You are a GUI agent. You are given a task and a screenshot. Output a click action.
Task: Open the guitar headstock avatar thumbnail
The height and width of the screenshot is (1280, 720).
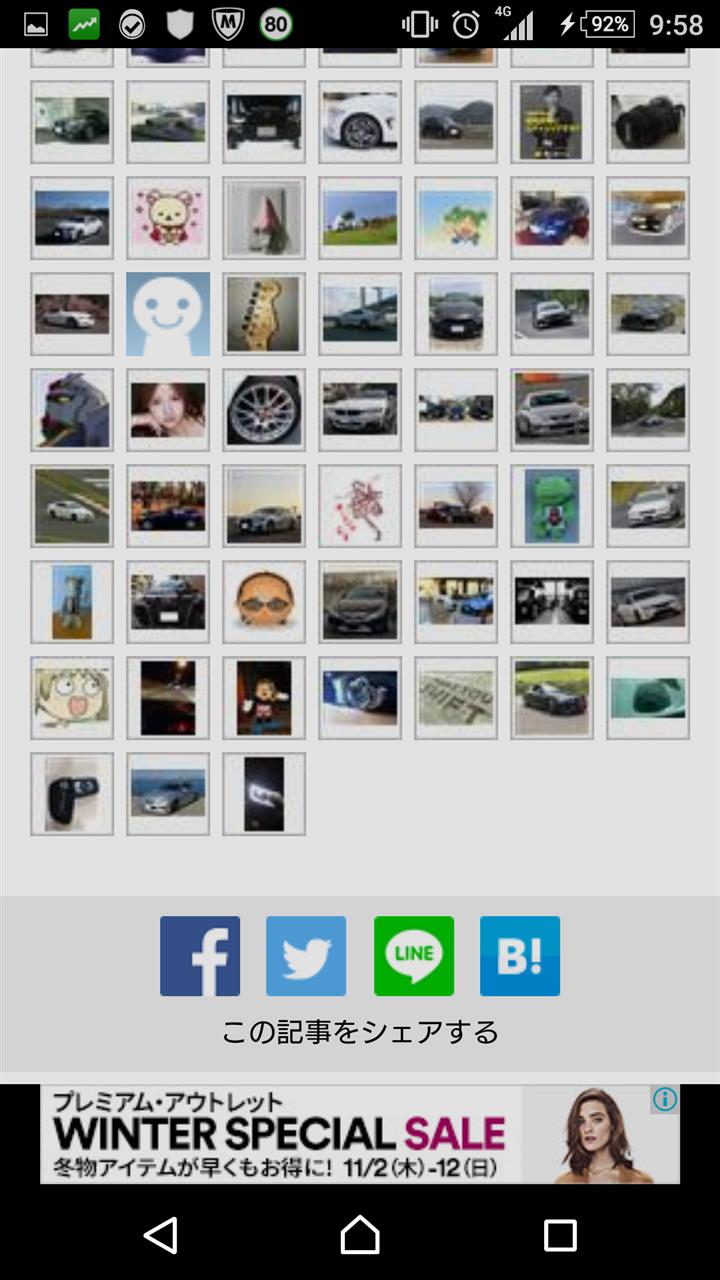pyautogui.click(x=264, y=314)
